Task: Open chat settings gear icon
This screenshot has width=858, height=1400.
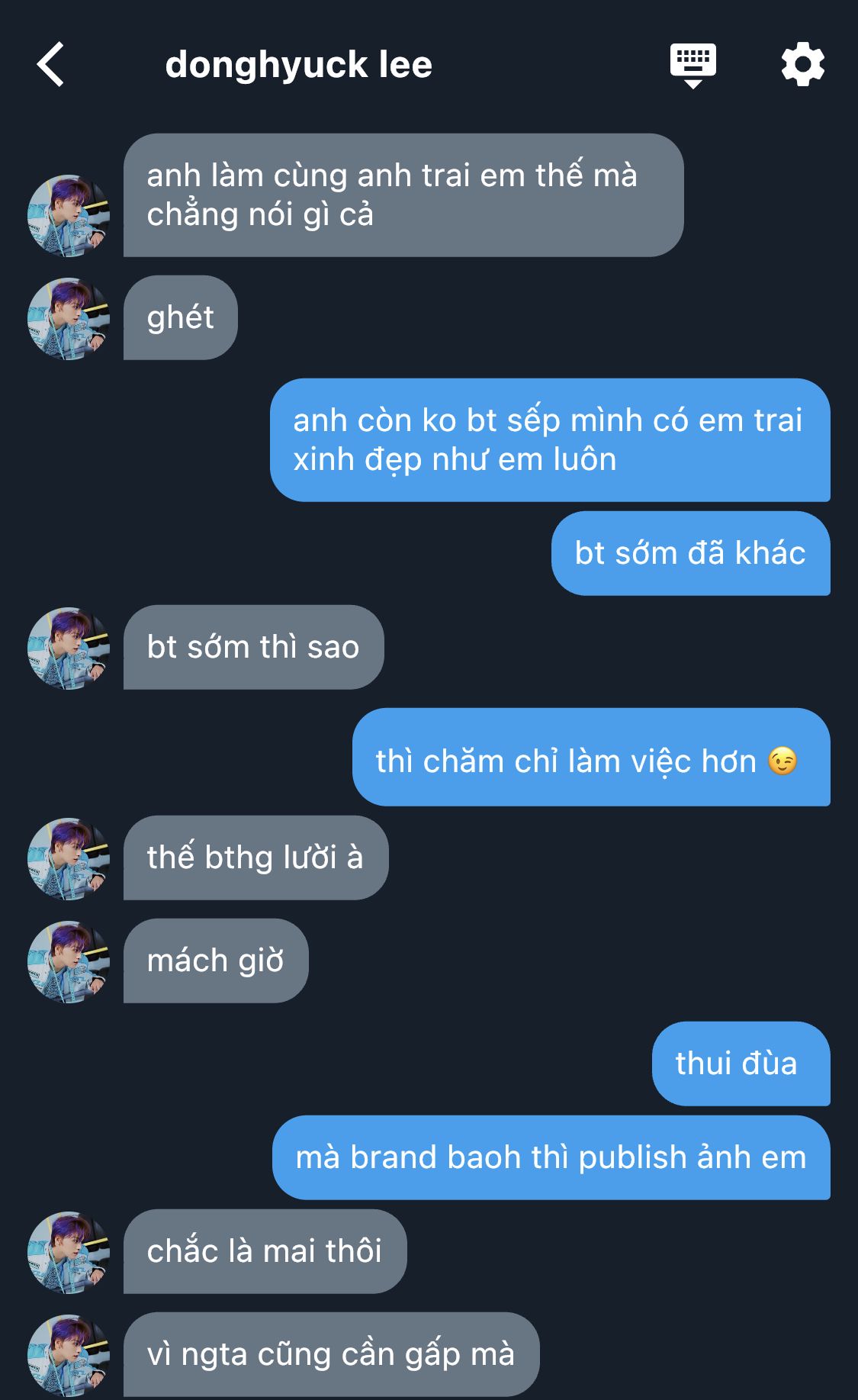Action: [803, 65]
